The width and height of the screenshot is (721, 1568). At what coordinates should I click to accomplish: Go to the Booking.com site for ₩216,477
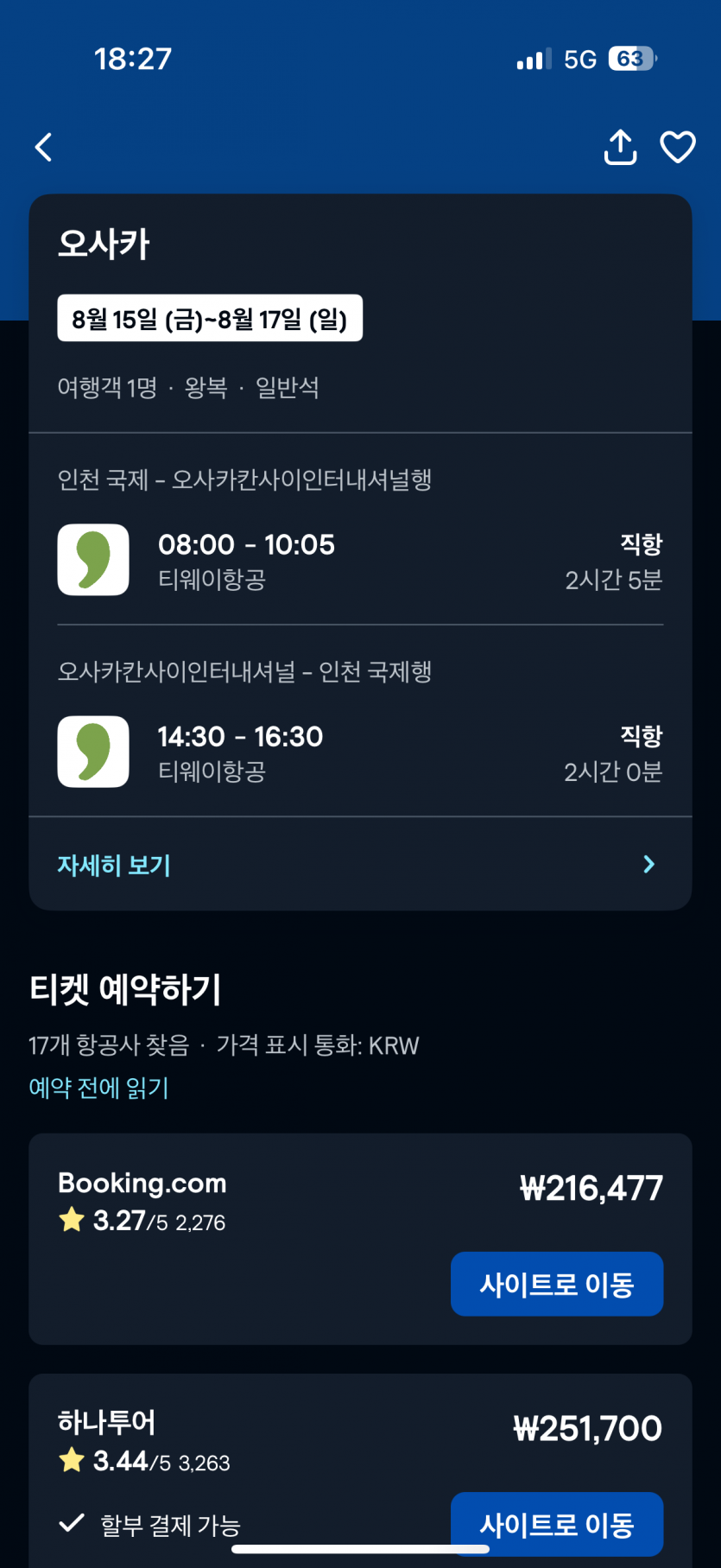tap(557, 1284)
